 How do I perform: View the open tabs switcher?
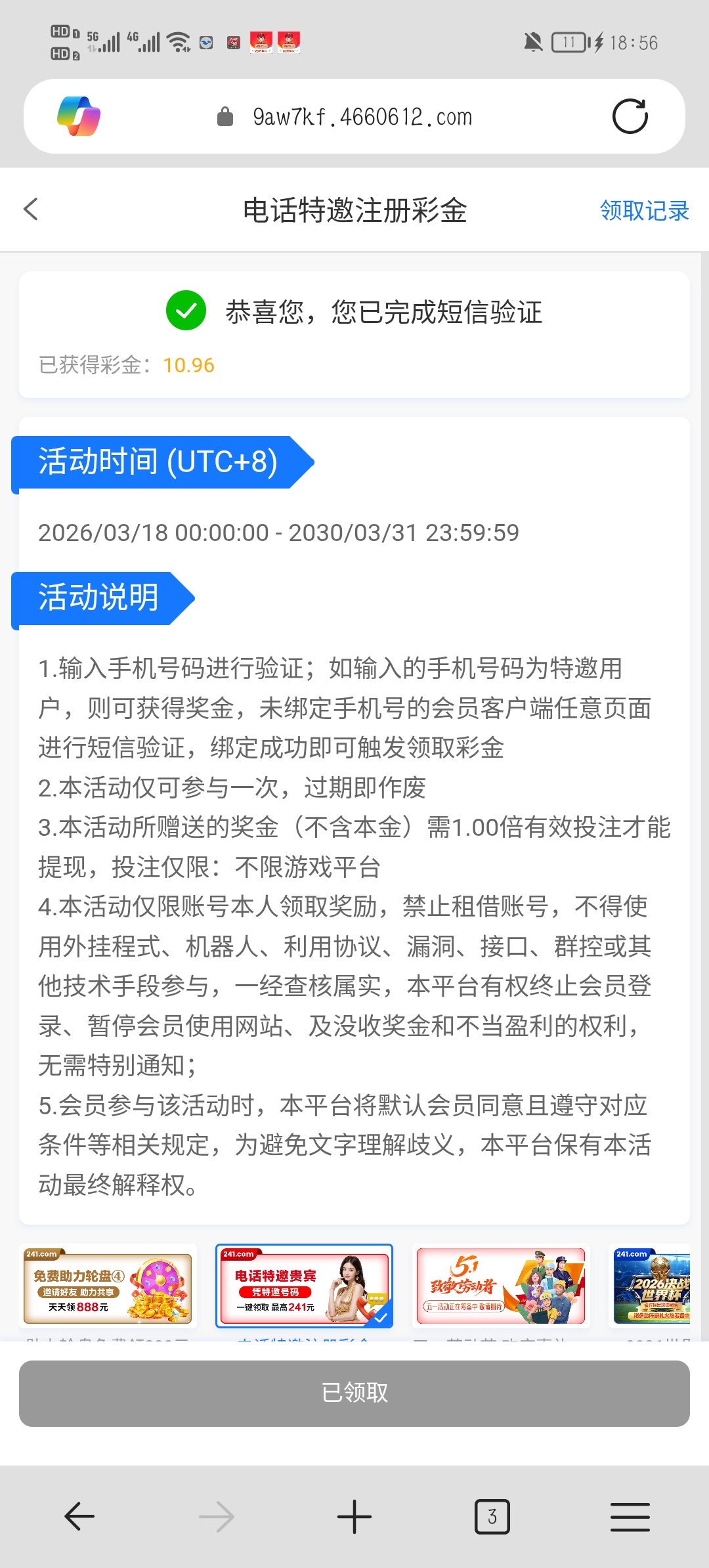pyautogui.click(x=492, y=1516)
